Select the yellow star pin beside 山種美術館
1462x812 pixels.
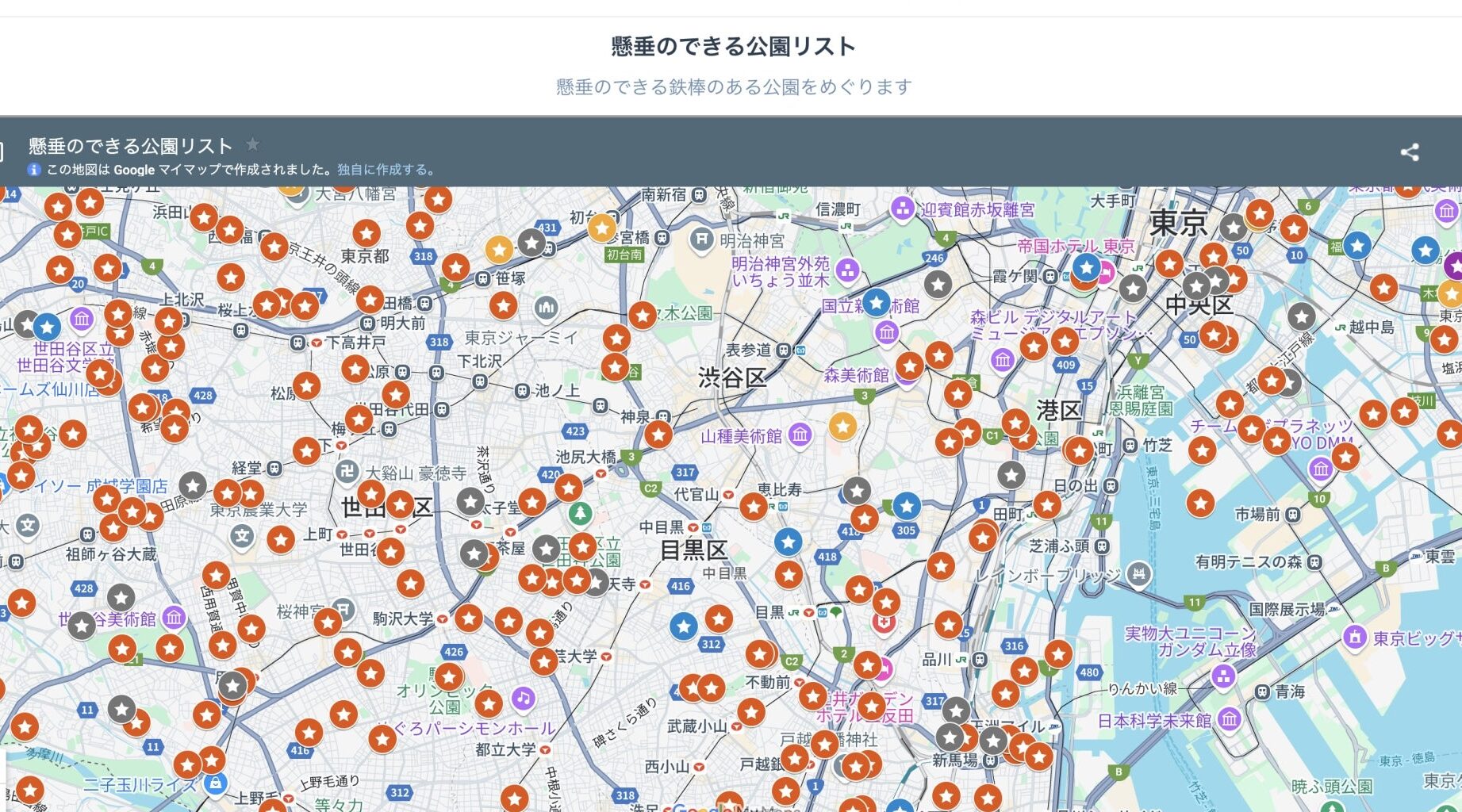842,427
